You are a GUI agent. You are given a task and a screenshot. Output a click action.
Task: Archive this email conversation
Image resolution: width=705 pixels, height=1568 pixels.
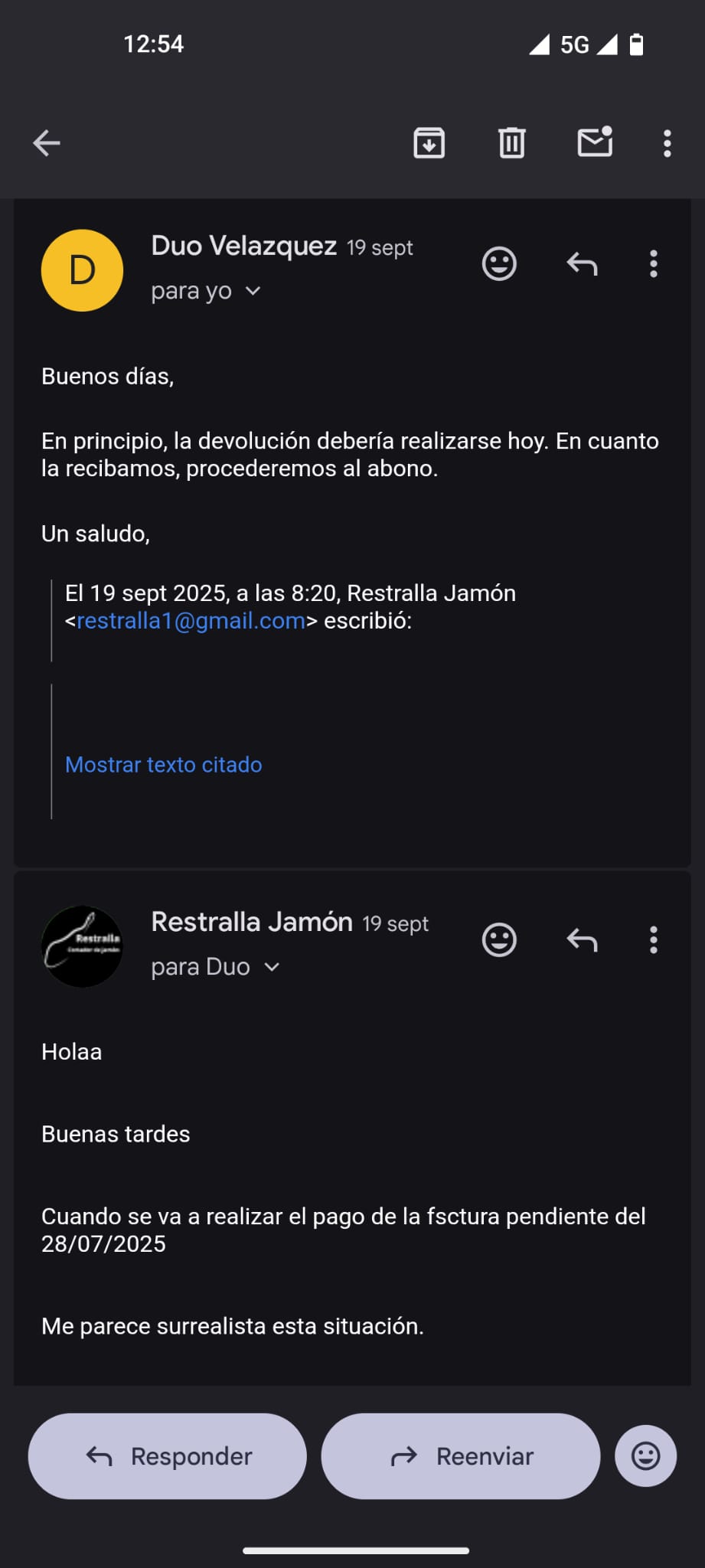click(x=429, y=143)
